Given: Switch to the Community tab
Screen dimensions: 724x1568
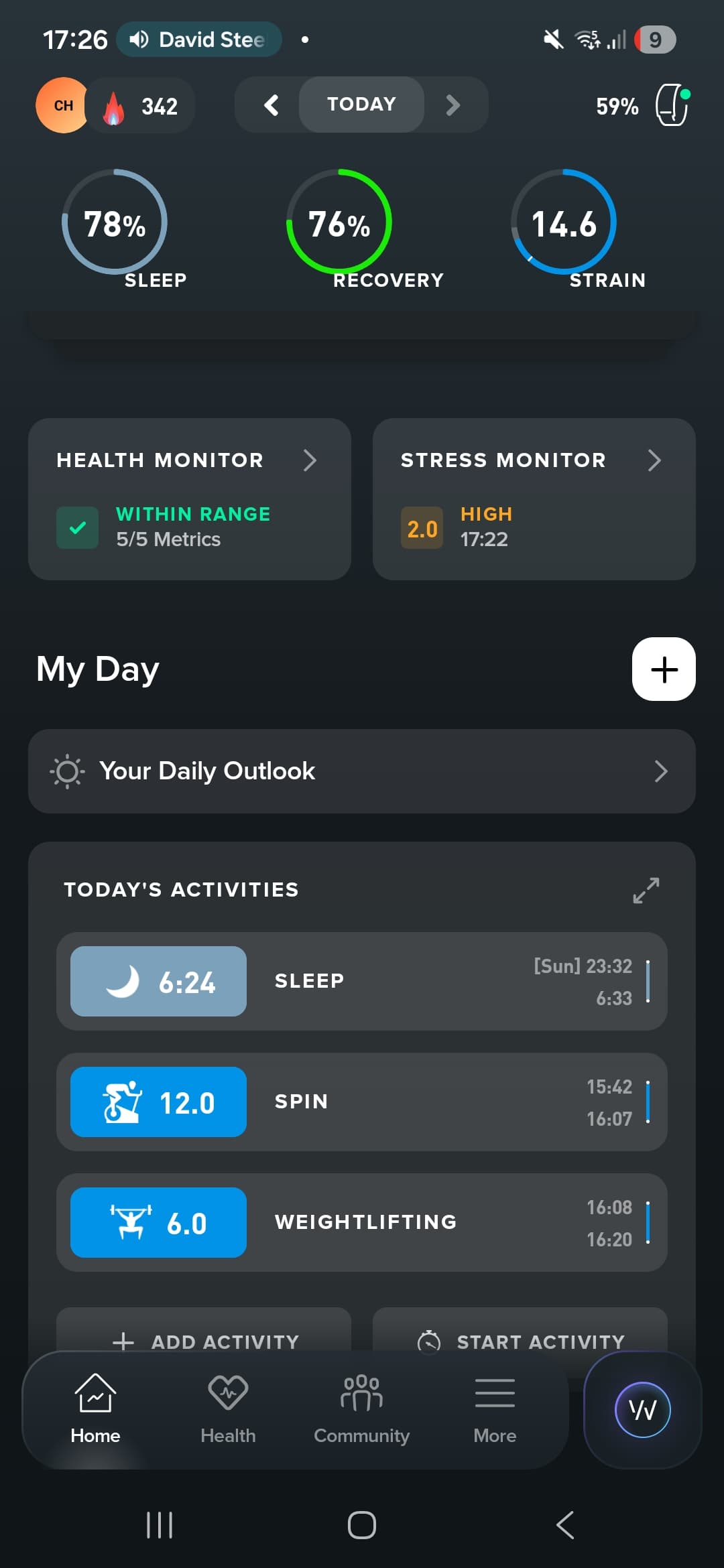Looking at the screenshot, I should [361, 1408].
